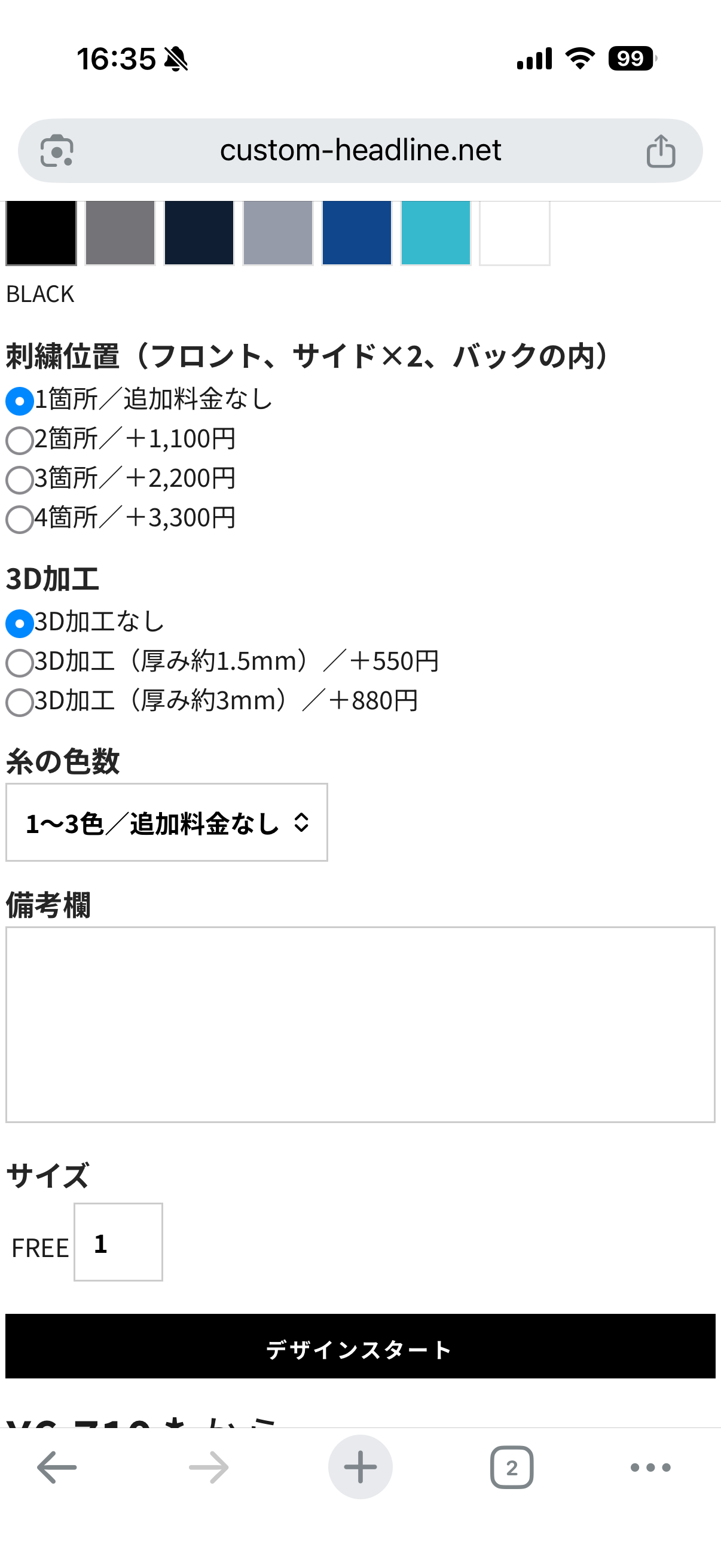Image resolution: width=721 pixels, height=1568 pixels.
Task: Select 4箇所／＋3,300円 embroidery option
Action: point(20,519)
